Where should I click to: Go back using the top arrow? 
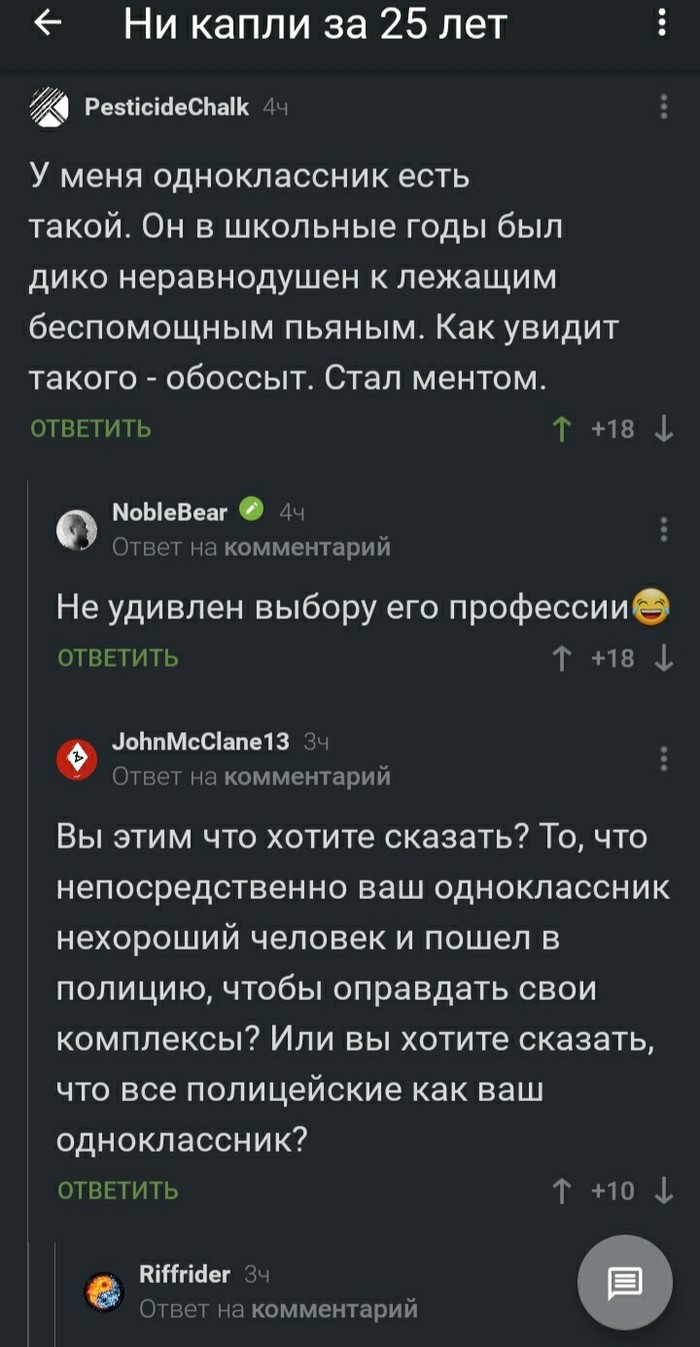click(x=46, y=26)
